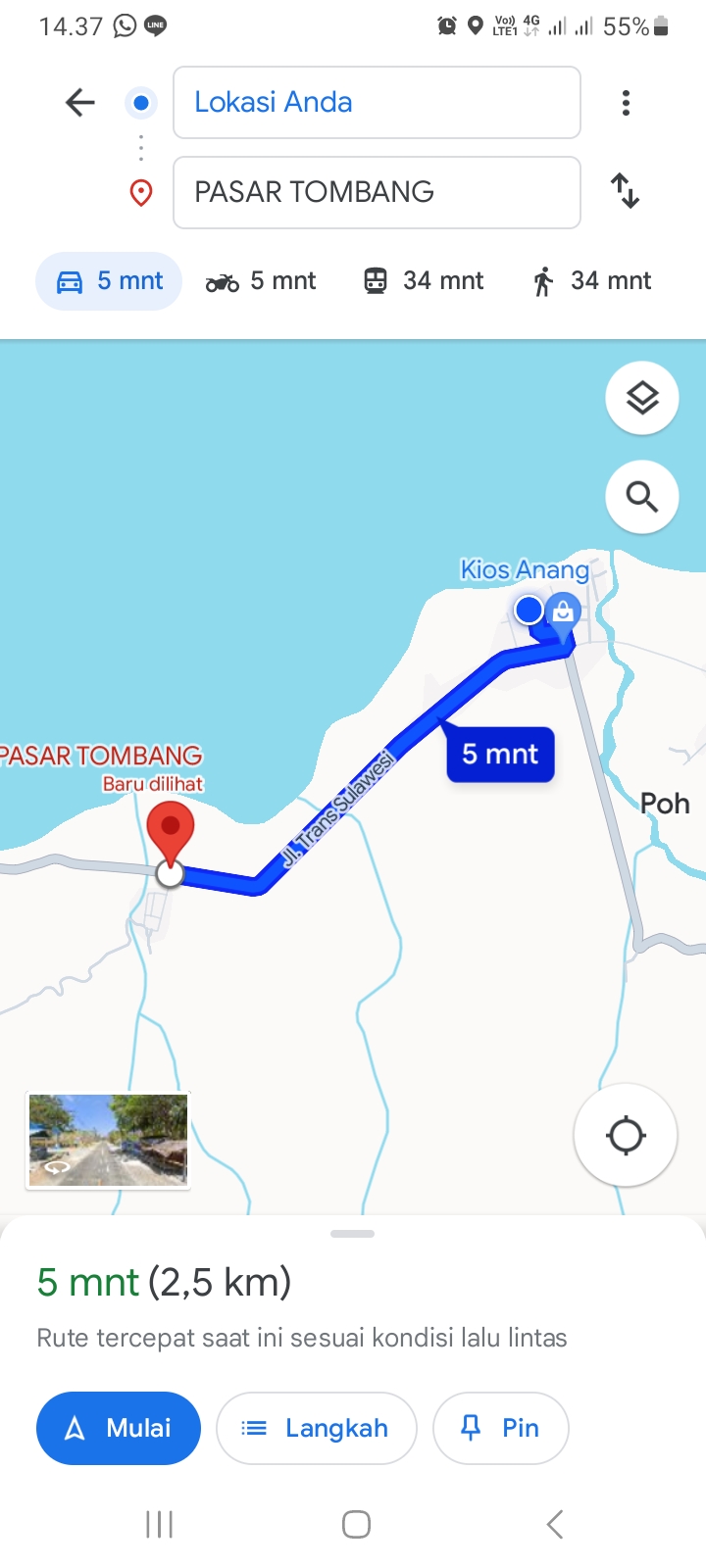Go back using the top arrow

80,102
